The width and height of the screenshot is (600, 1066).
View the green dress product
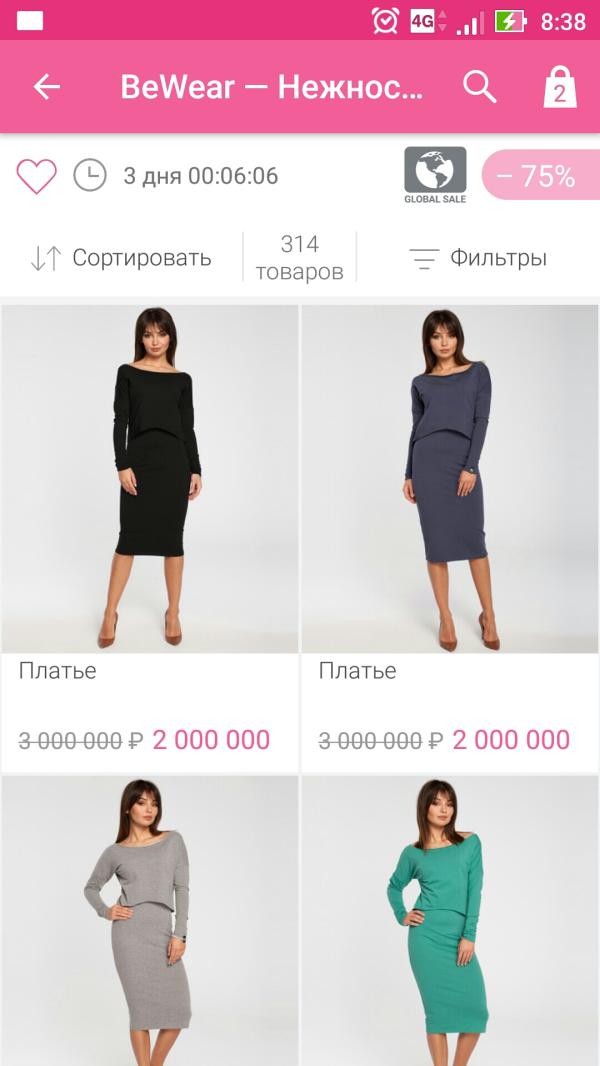450,920
